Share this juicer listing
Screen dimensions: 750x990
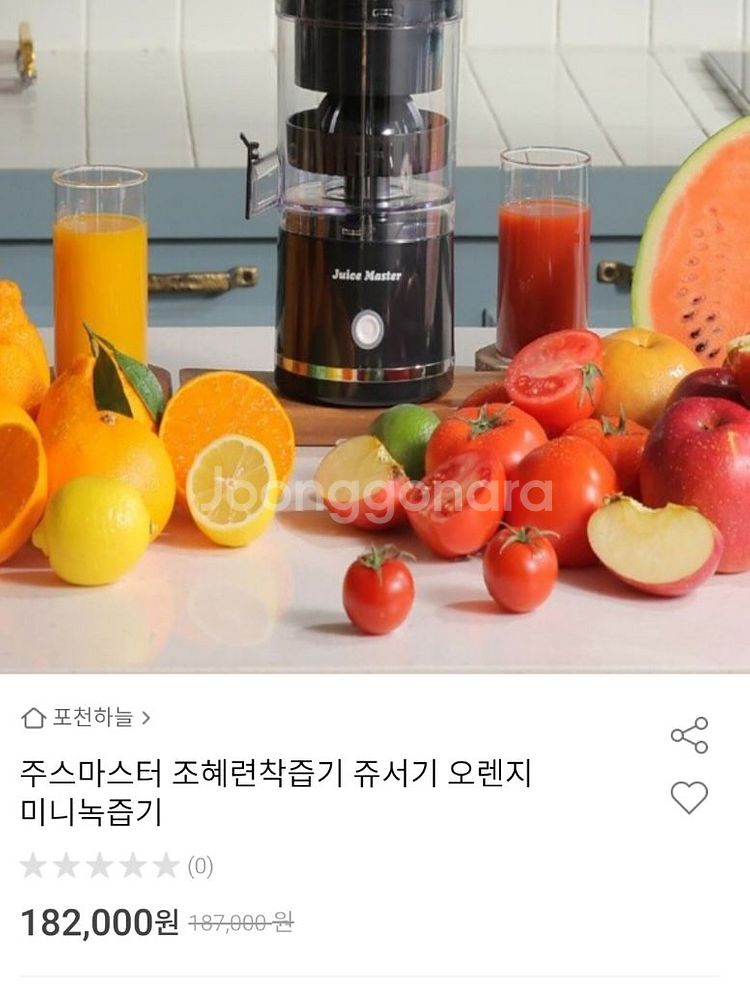point(689,735)
